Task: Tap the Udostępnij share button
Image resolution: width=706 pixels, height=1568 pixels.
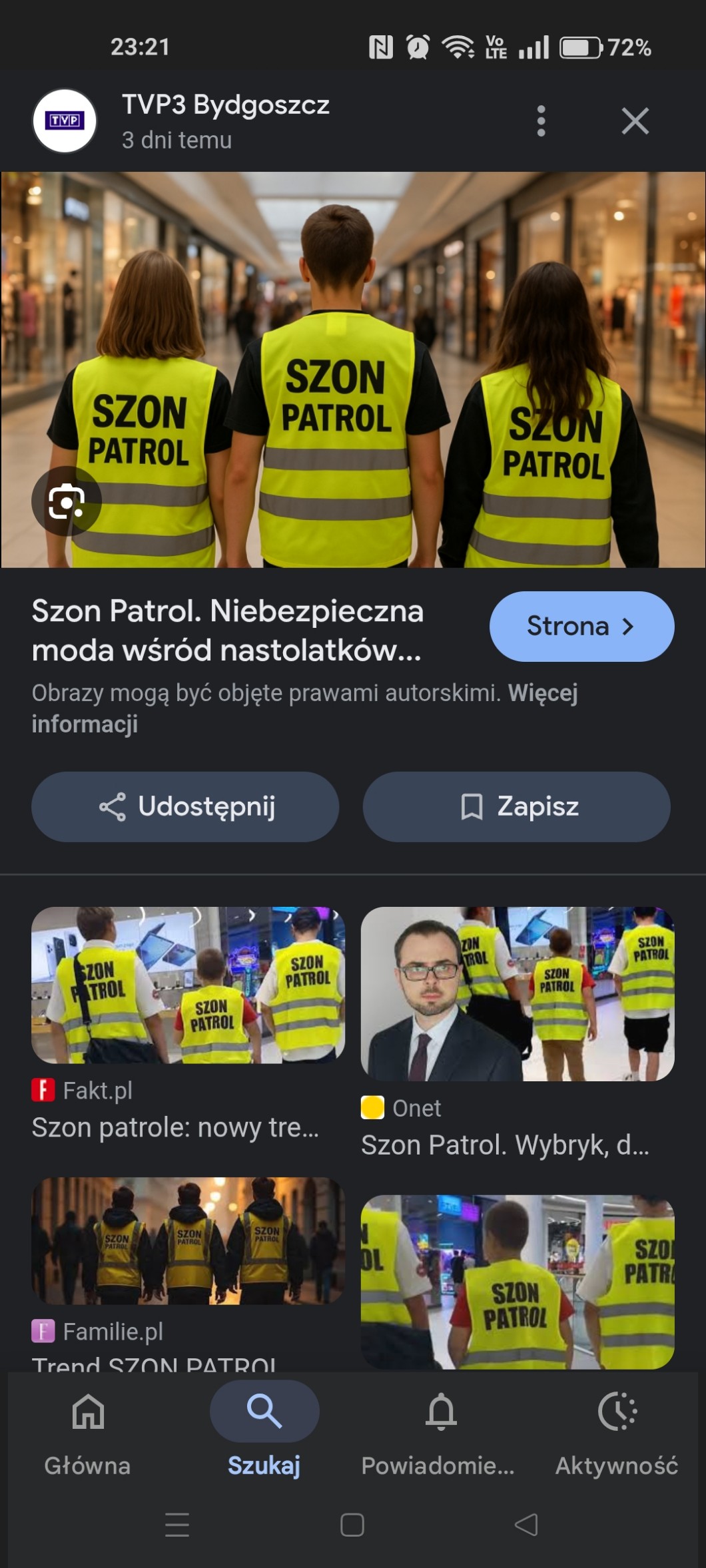Action: tap(185, 806)
